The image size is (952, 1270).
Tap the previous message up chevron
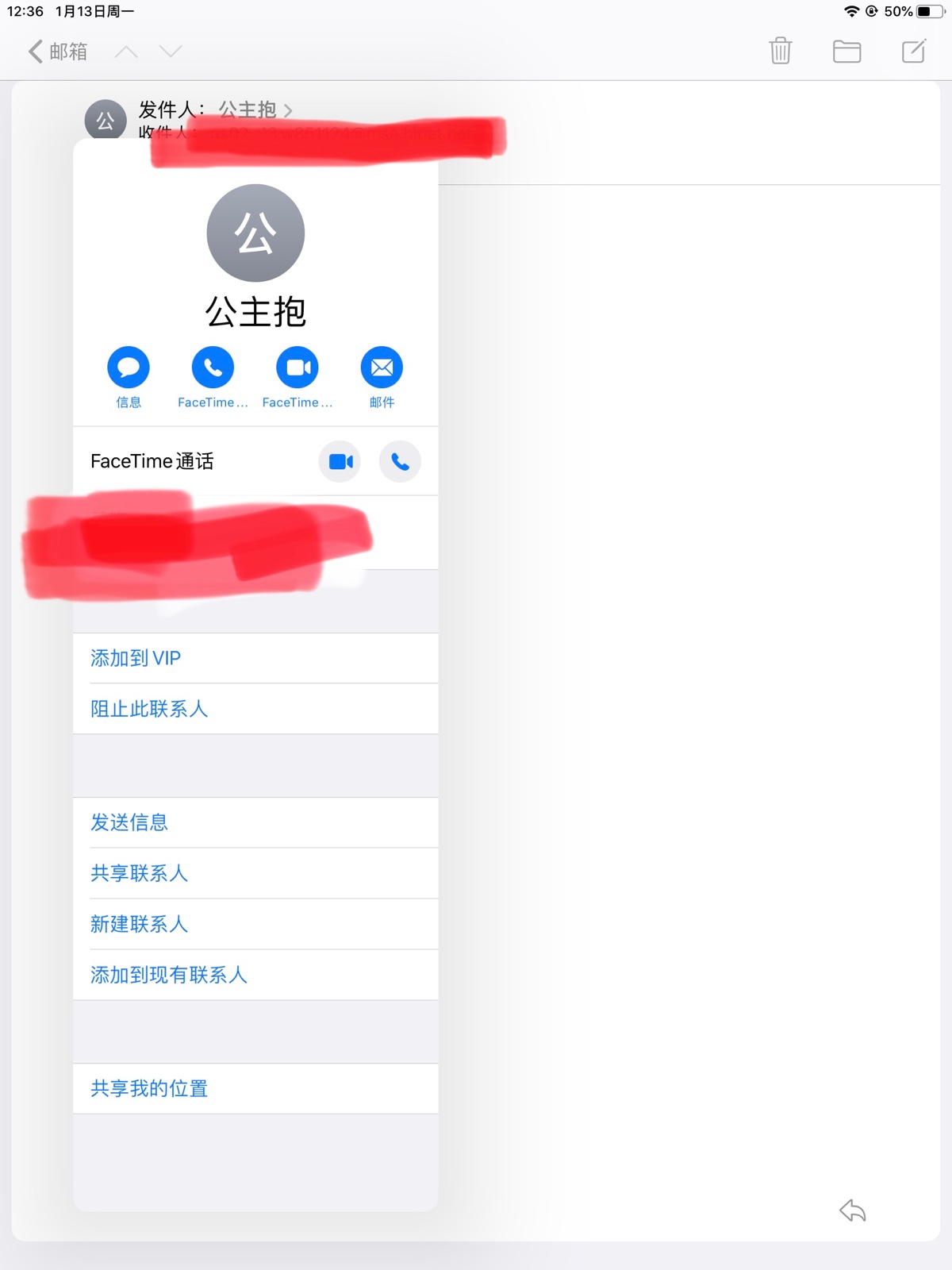(125, 51)
